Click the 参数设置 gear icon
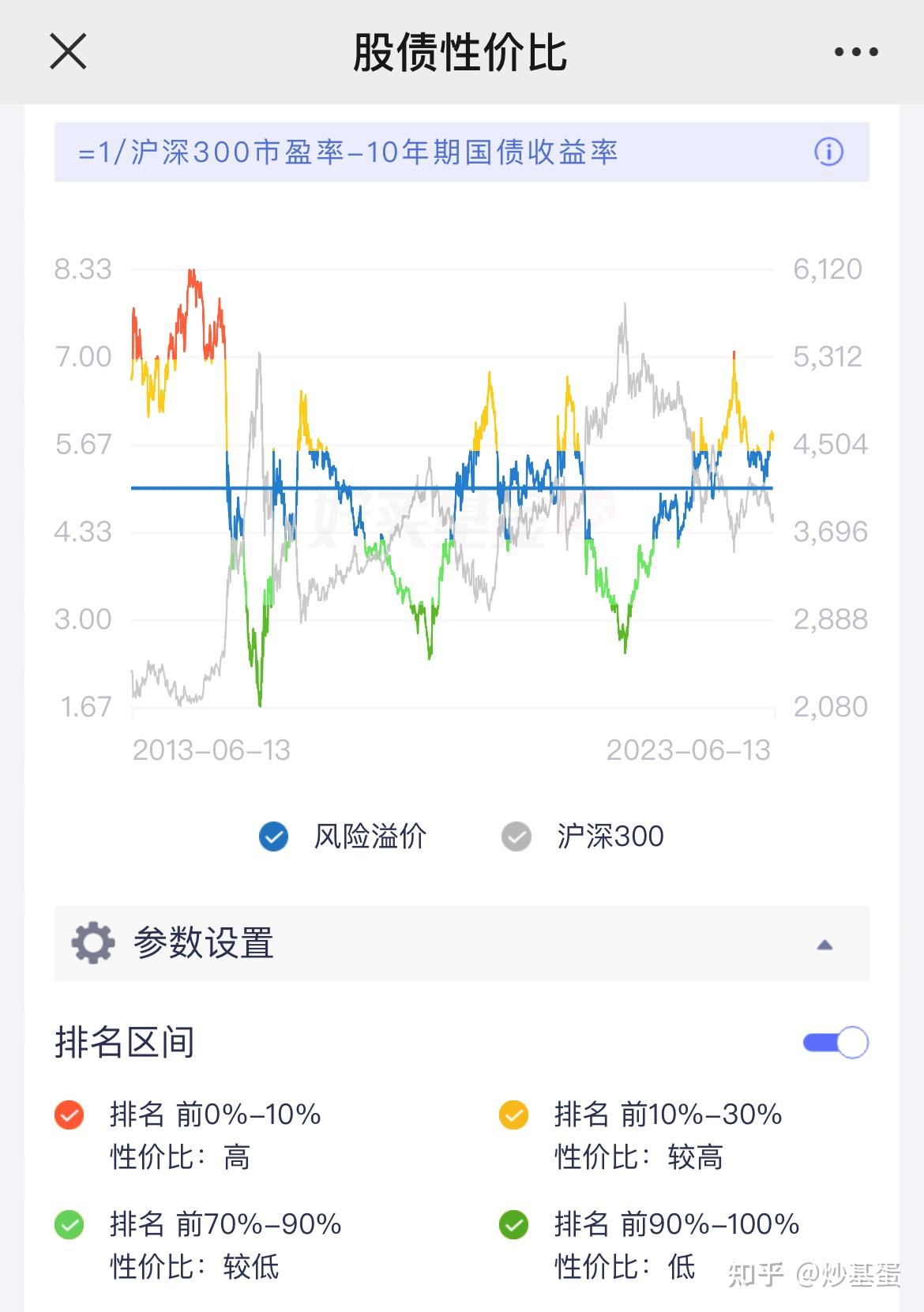 click(x=89, y=943)
